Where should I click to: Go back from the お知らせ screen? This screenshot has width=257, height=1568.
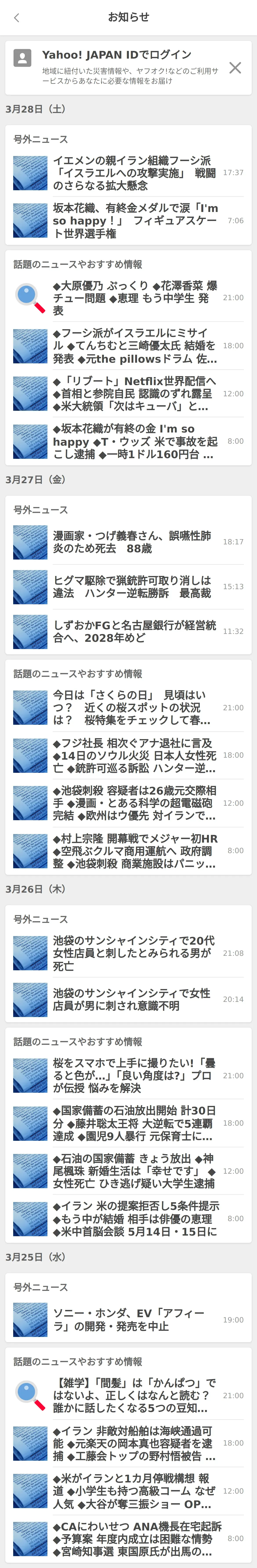point(16,18)
